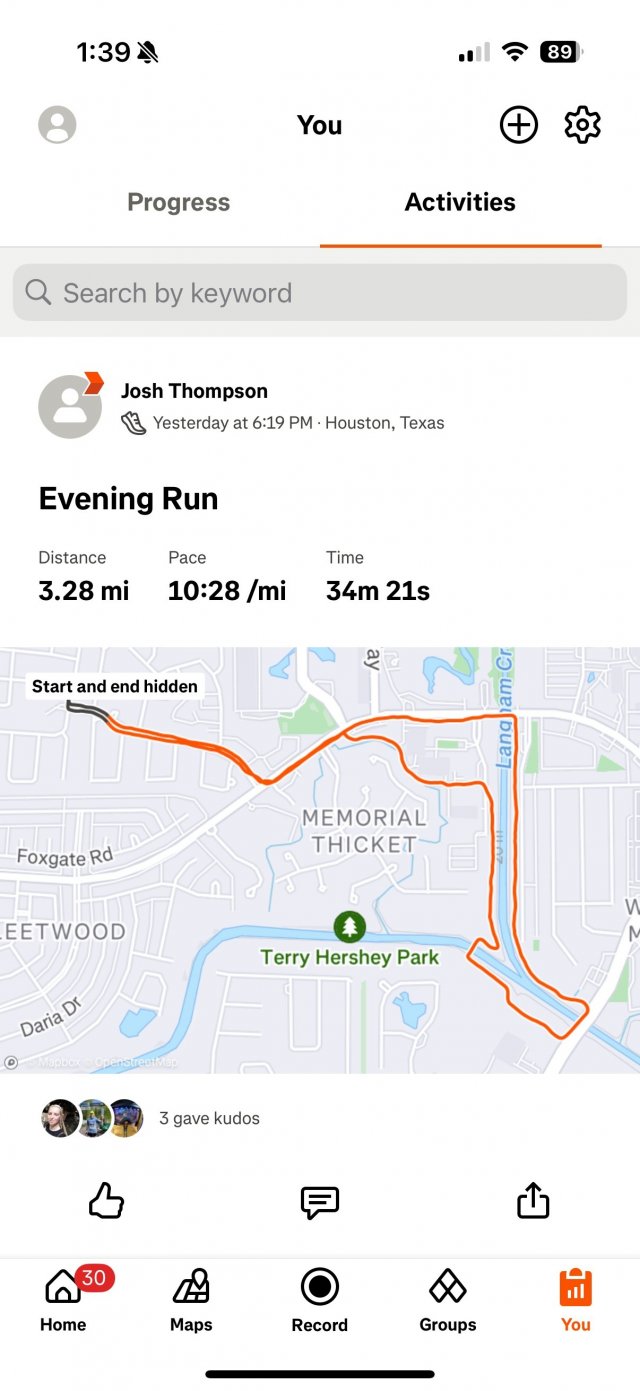Image resolution: width=640 pixels, height=1391 pixels.
Task: Open the settings gear
Action: 582,125
